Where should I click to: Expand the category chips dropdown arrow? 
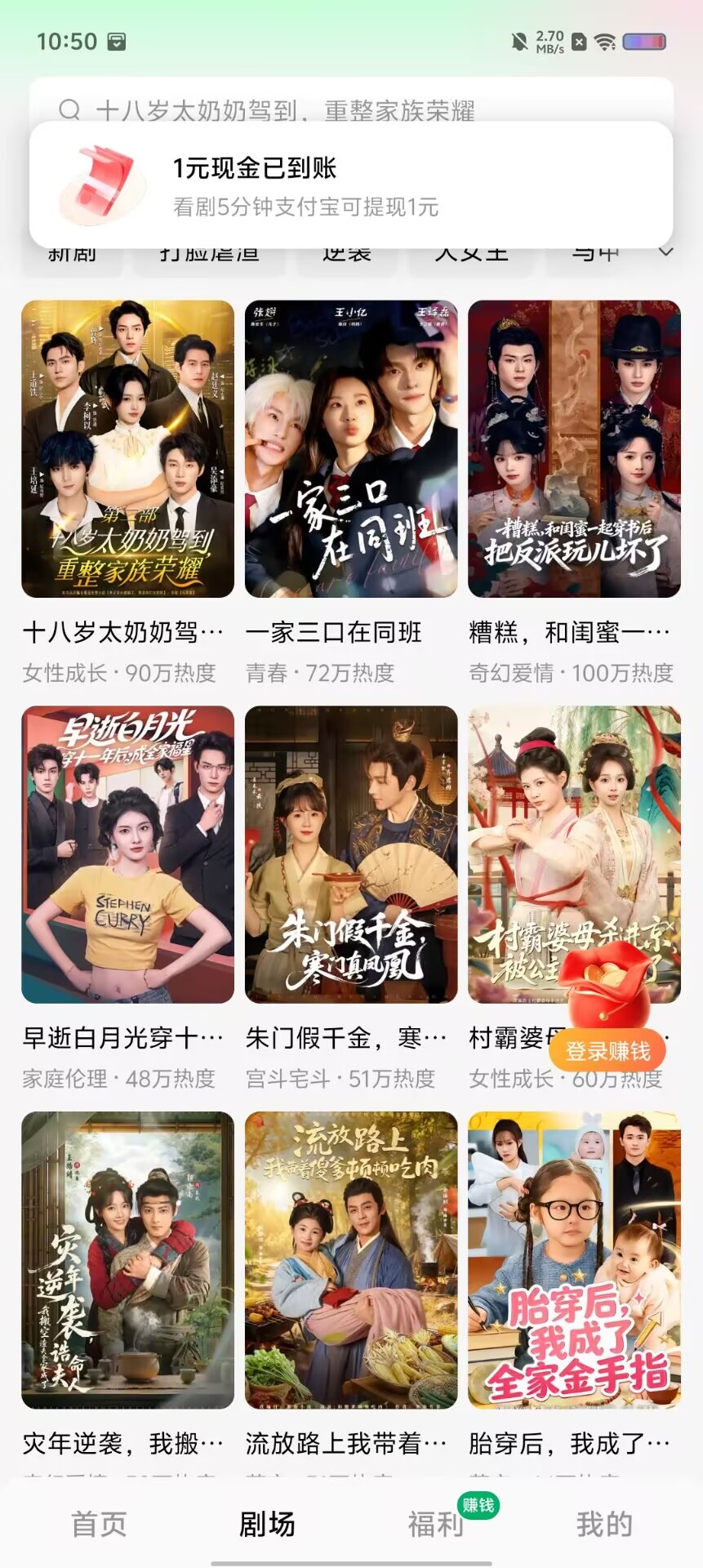click(666, 252)
